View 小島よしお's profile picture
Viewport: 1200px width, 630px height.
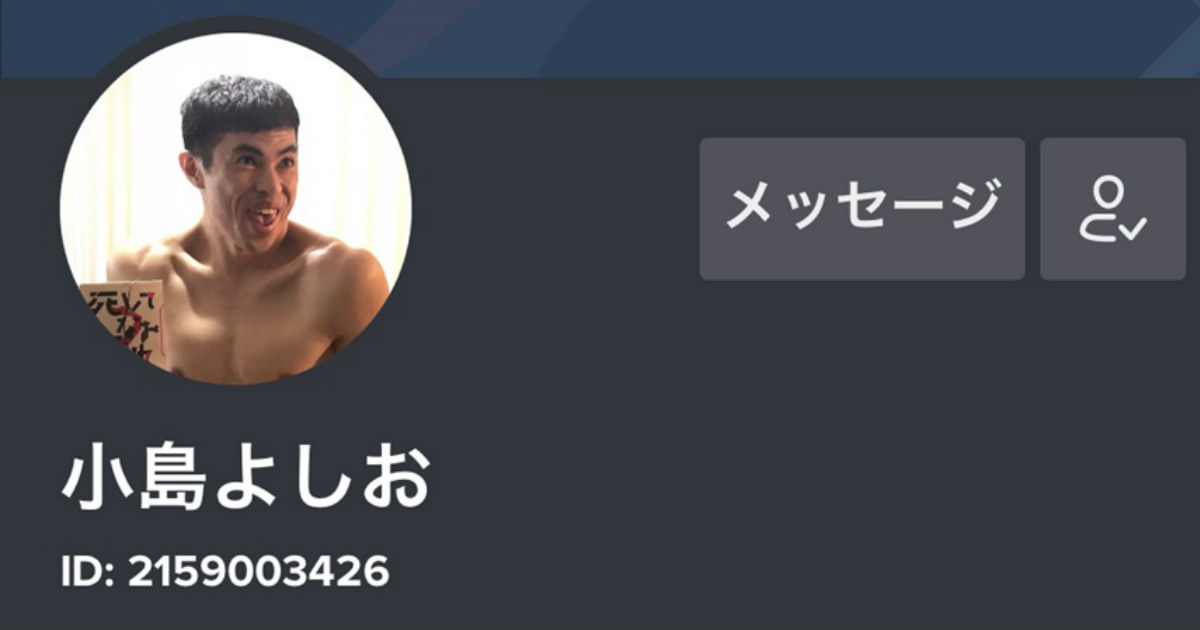pyautogui.click(x=236, y=209)
